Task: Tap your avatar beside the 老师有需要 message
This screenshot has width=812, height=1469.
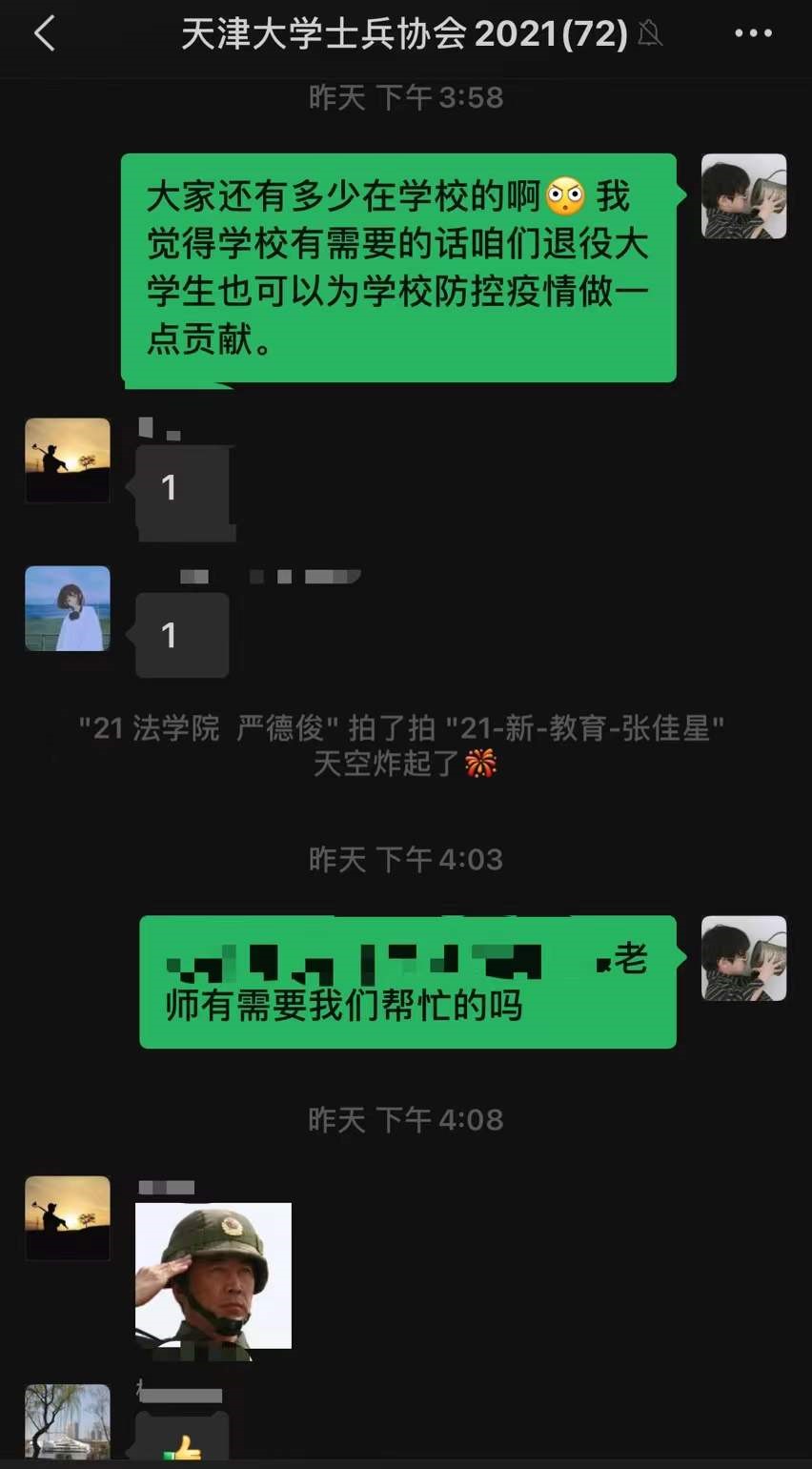Action: tap(743, 958)
